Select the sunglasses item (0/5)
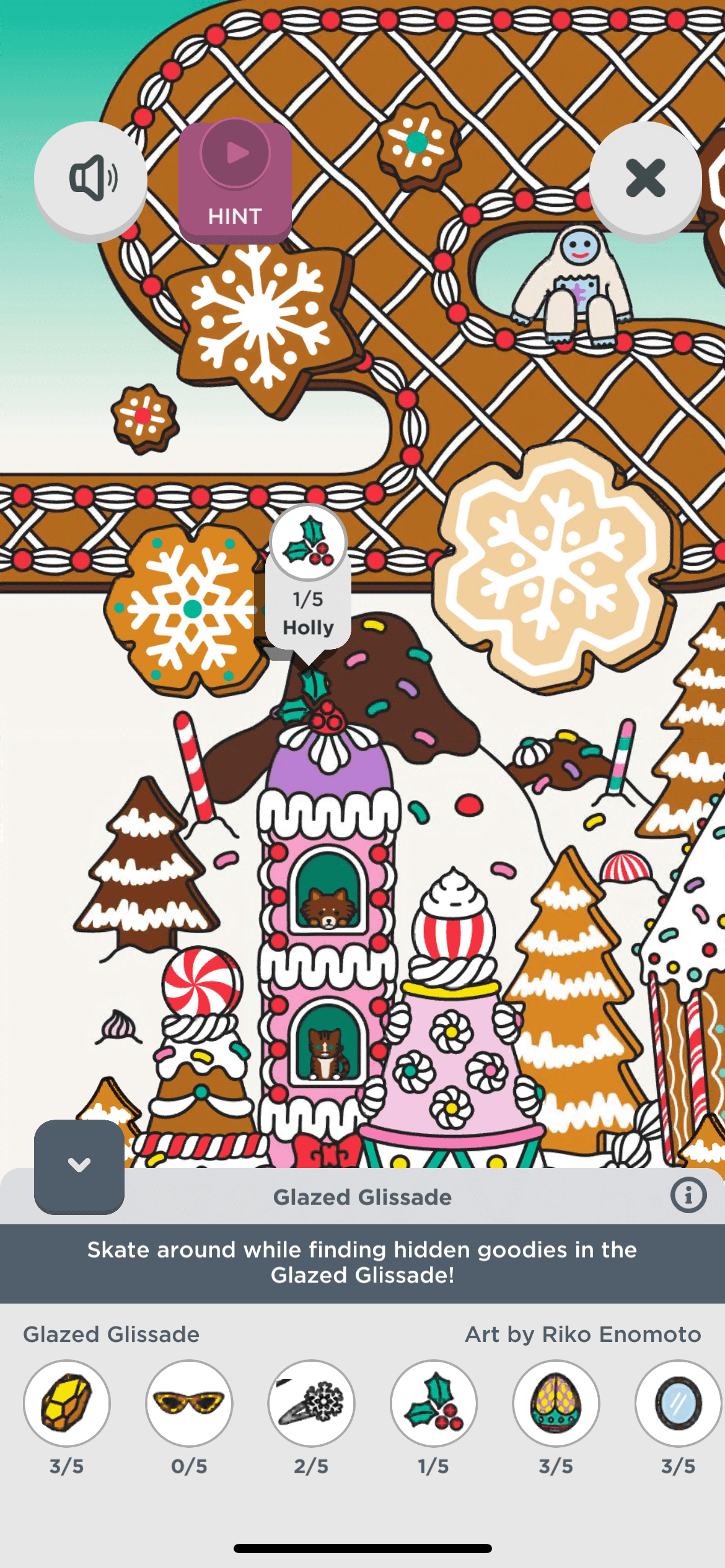Viewport: 725px width, 1568px height. pos(189,1403)
